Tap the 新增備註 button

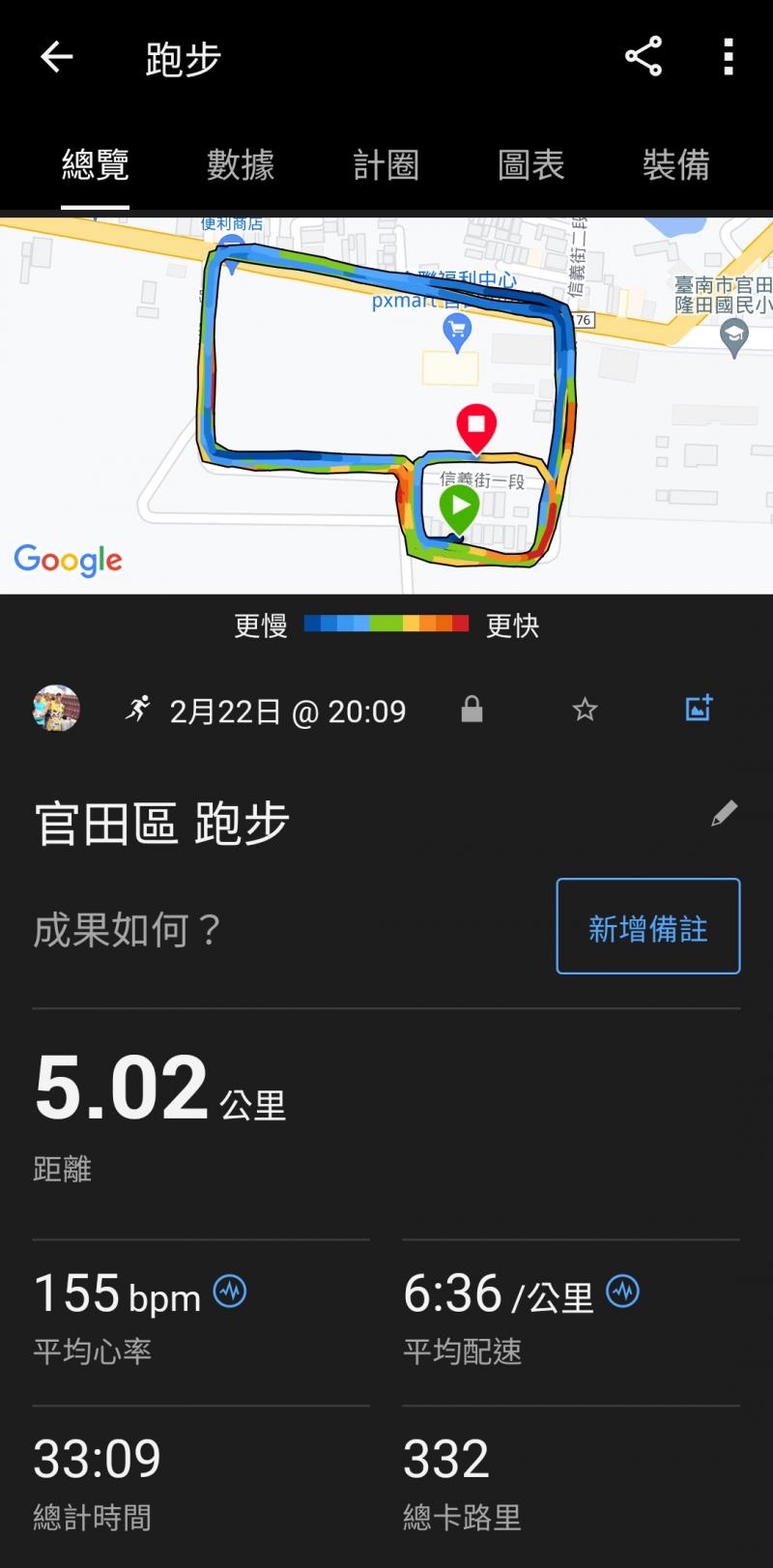647,926
